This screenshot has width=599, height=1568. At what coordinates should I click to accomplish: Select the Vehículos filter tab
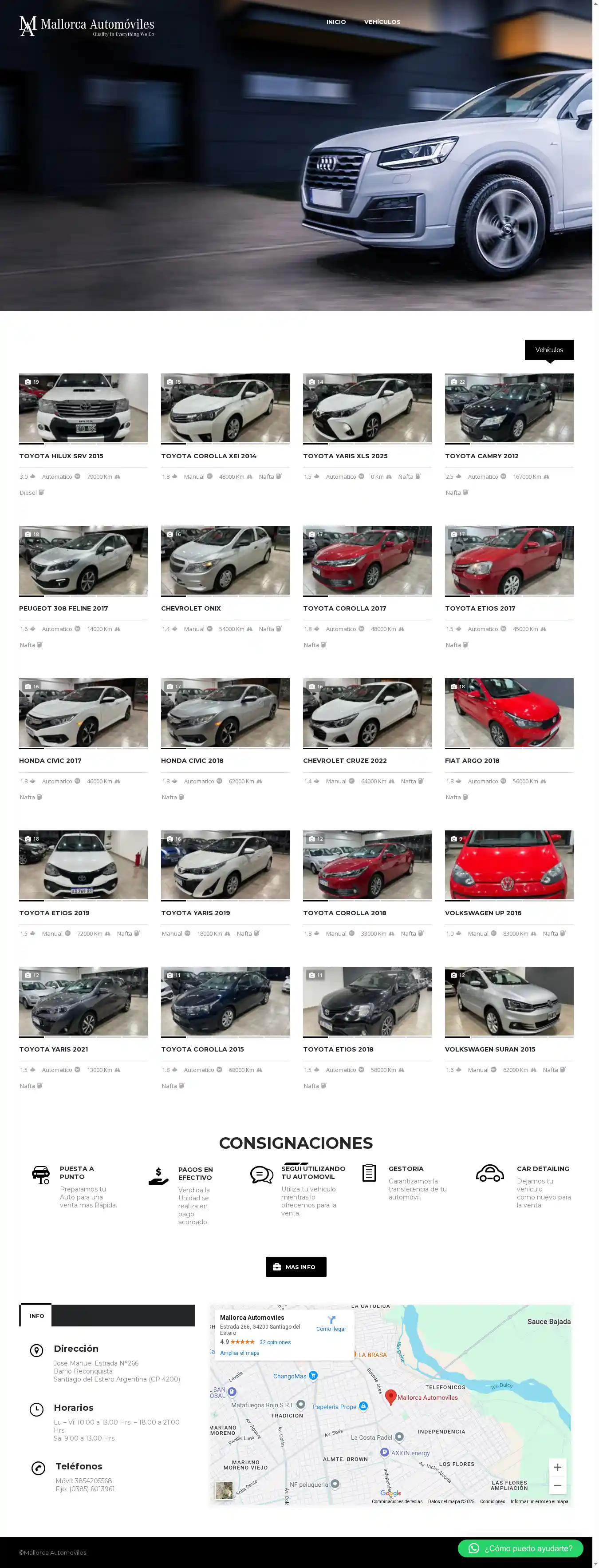pos(548,350)
